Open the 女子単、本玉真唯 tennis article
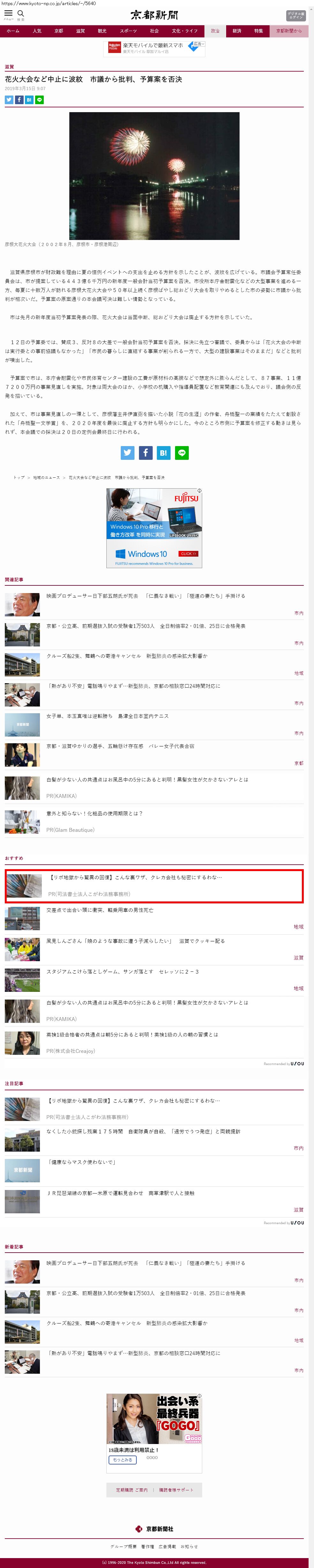314x1568 pixels. [108, 716]
